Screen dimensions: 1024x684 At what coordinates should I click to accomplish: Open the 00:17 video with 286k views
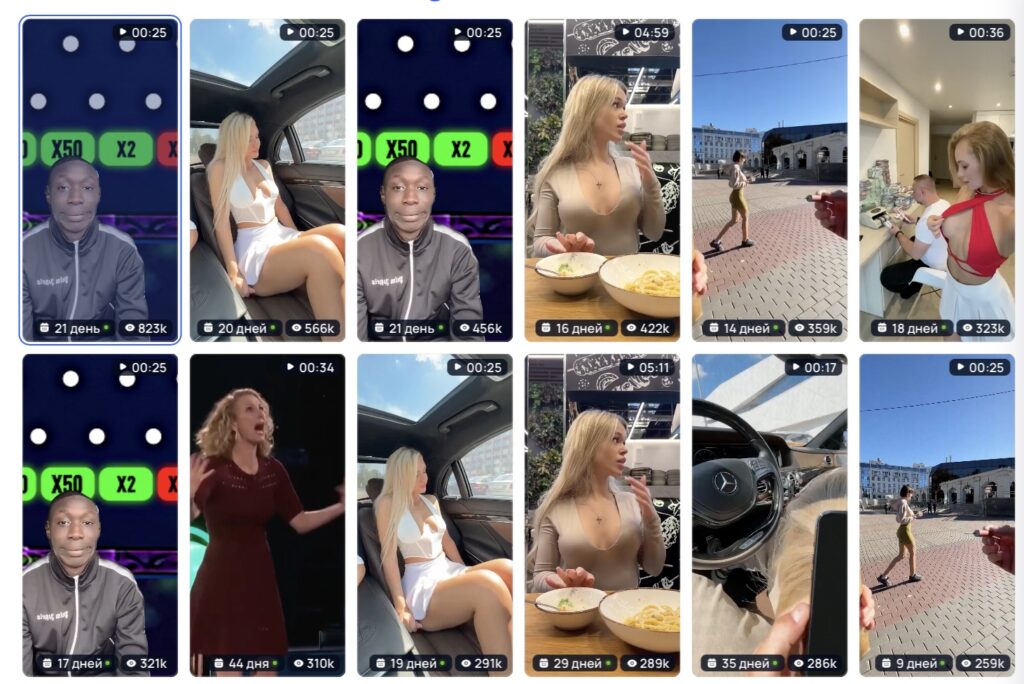pos(770,515)
